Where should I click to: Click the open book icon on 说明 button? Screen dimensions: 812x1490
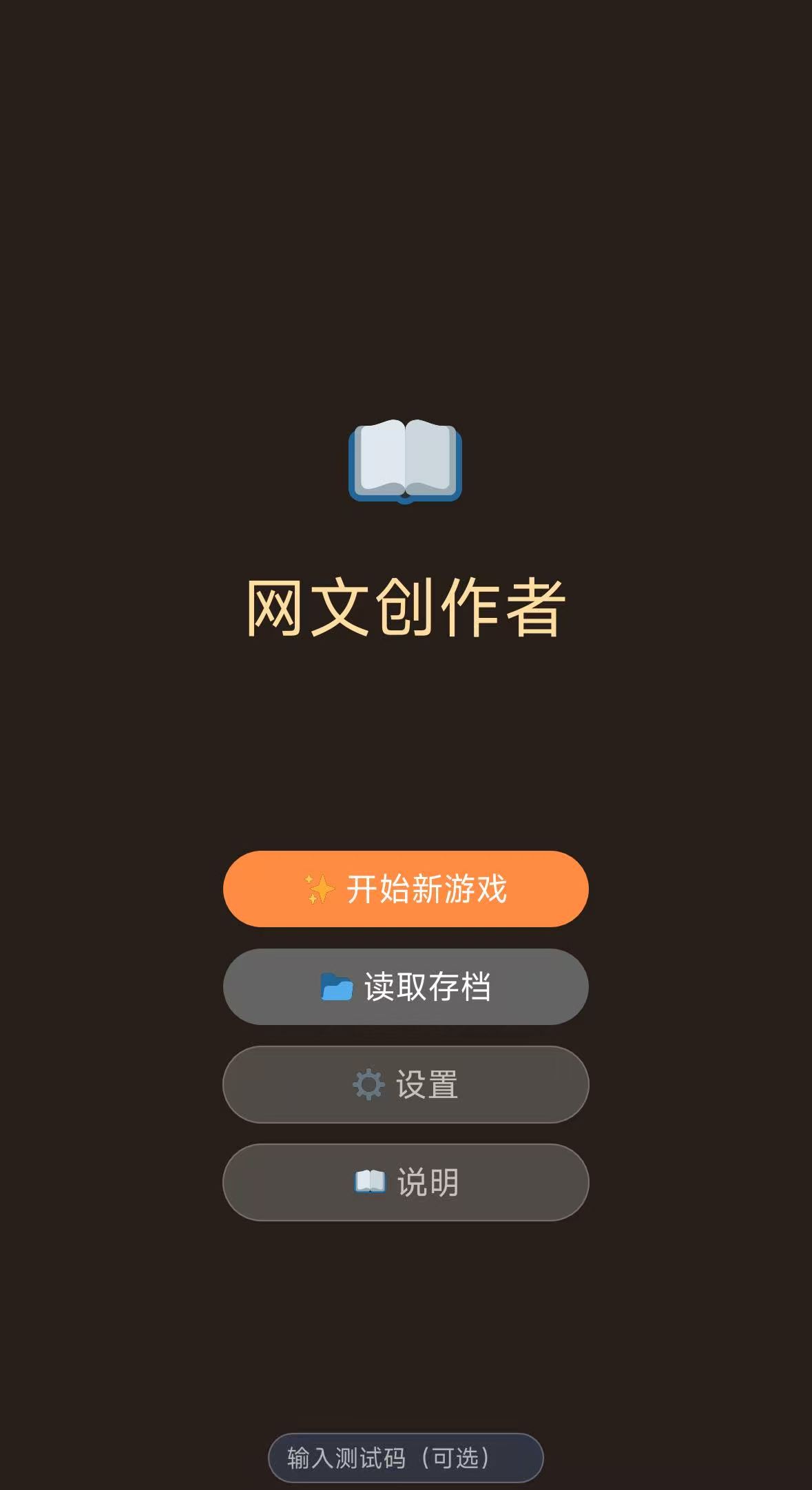(x=371, y=1182)
